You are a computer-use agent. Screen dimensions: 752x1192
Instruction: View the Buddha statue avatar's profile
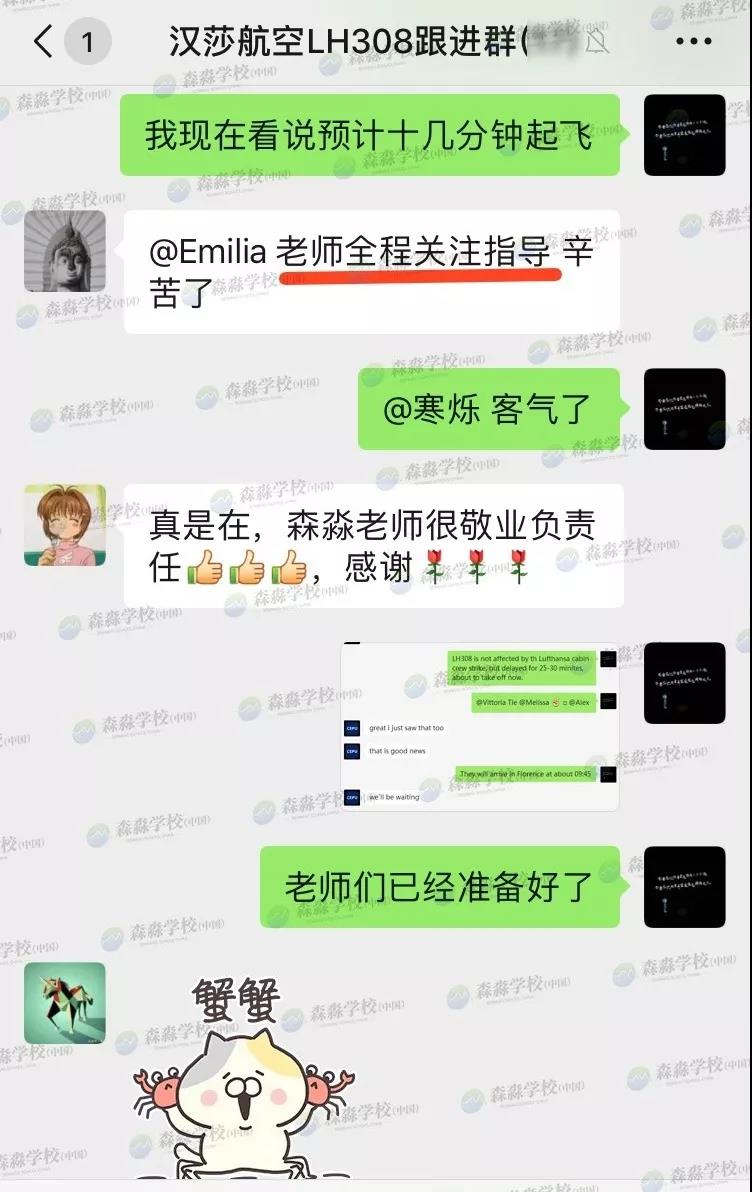point(64,251)
